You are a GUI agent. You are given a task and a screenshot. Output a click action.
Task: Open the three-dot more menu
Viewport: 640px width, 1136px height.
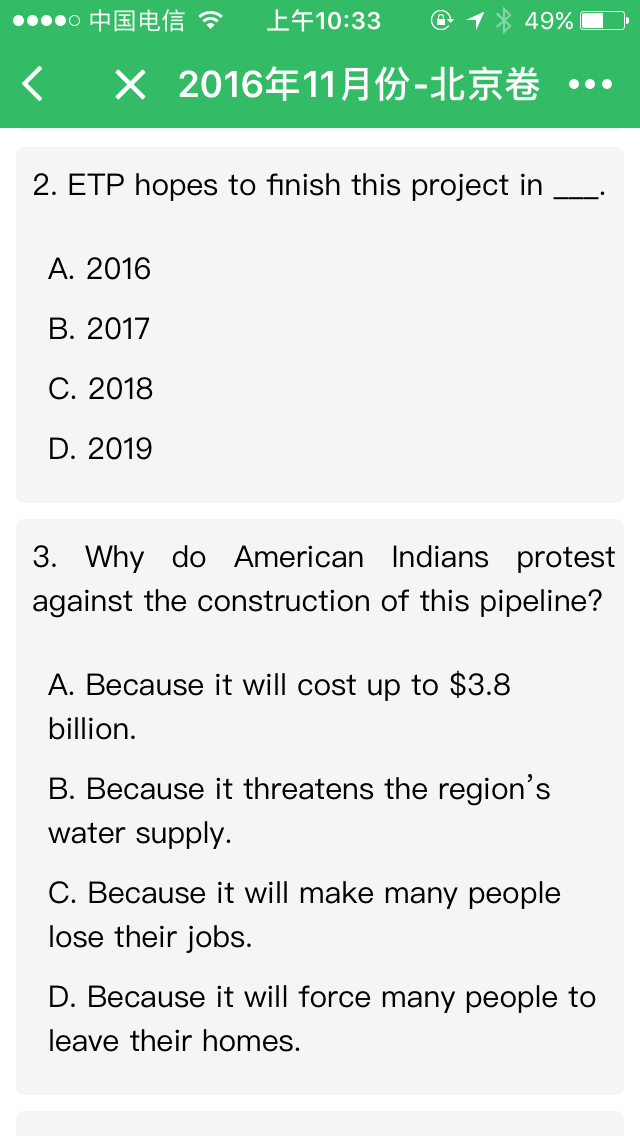(x=589, y=85)
